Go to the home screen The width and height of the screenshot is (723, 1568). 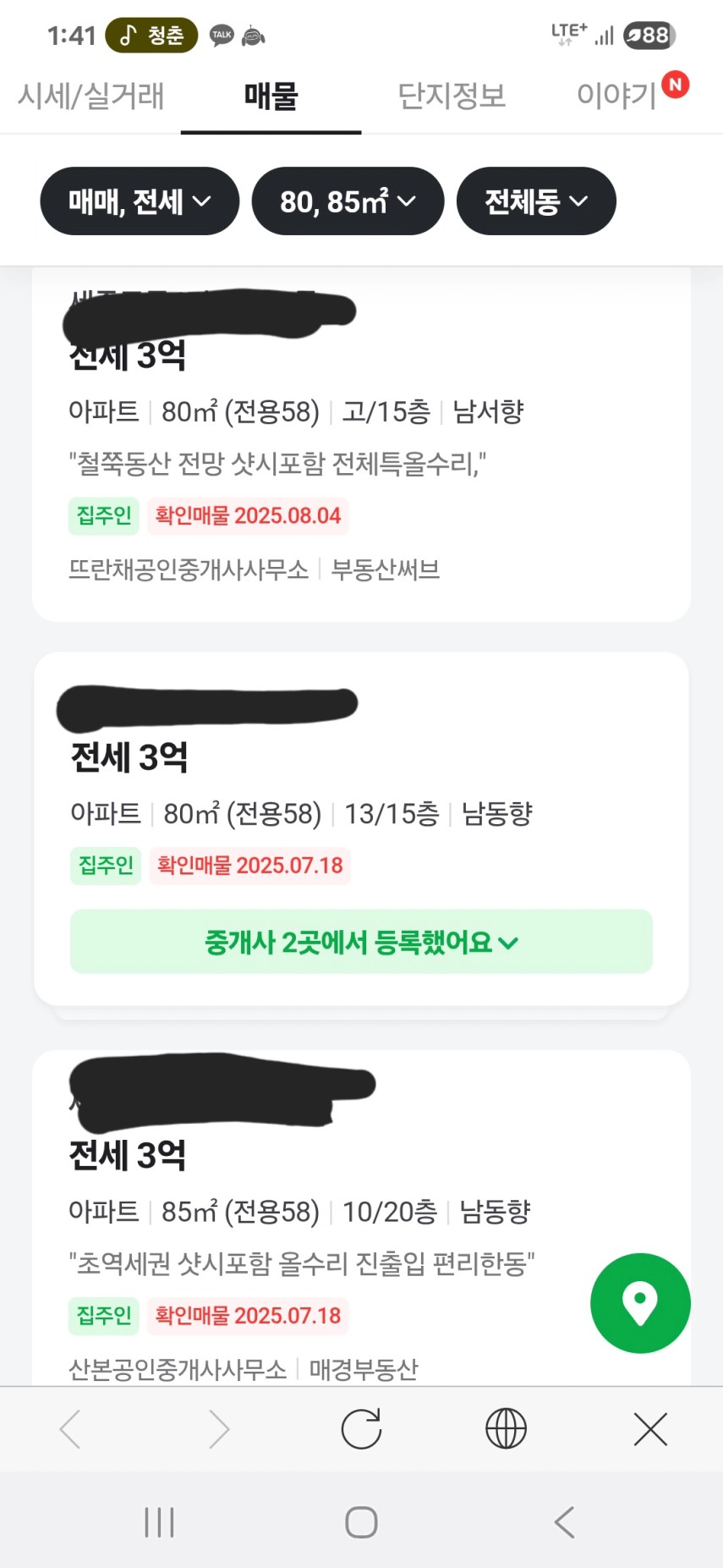point(361,1522)
